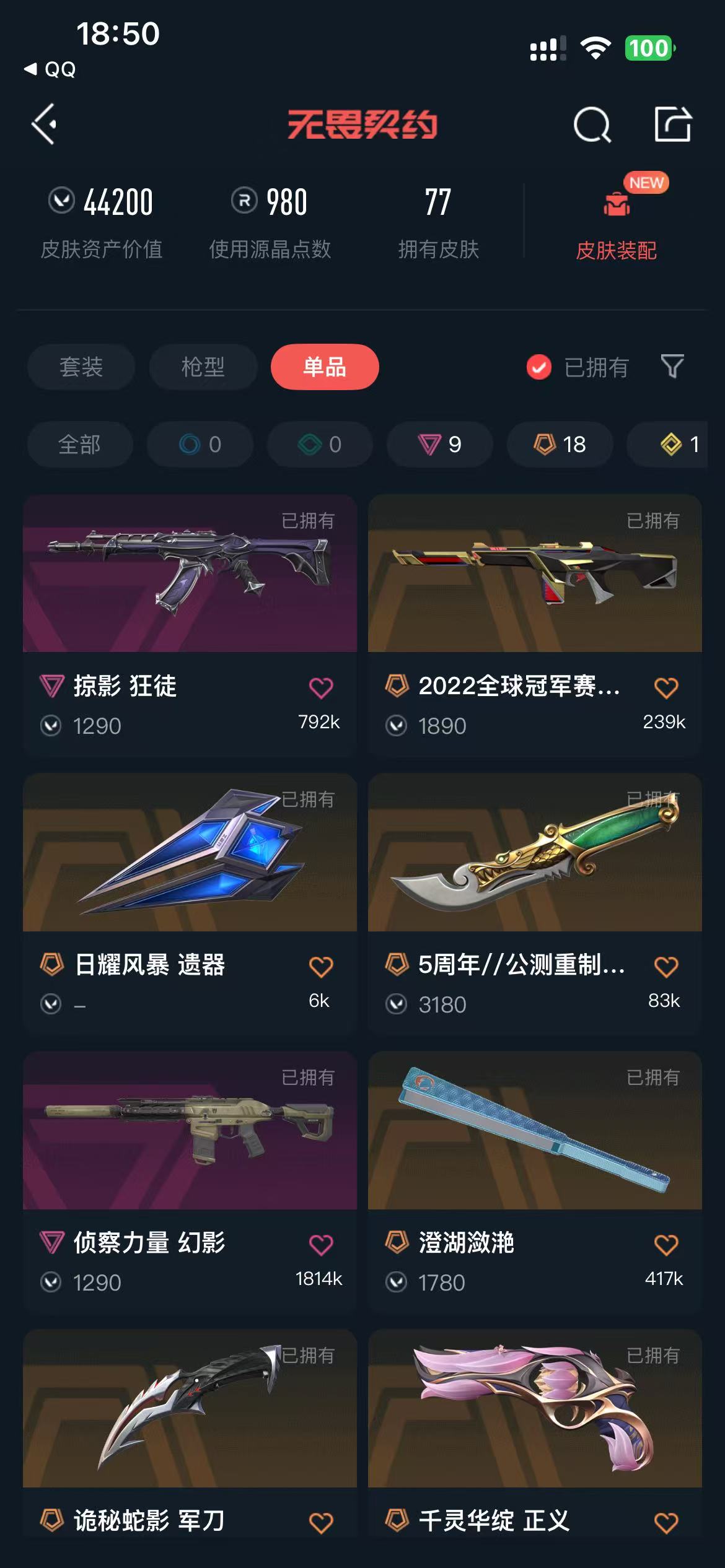Viewport: 725px width, 1568px height.
Task: Filter by the orange tier chip showing 18
Action: [x=560, y=444]
